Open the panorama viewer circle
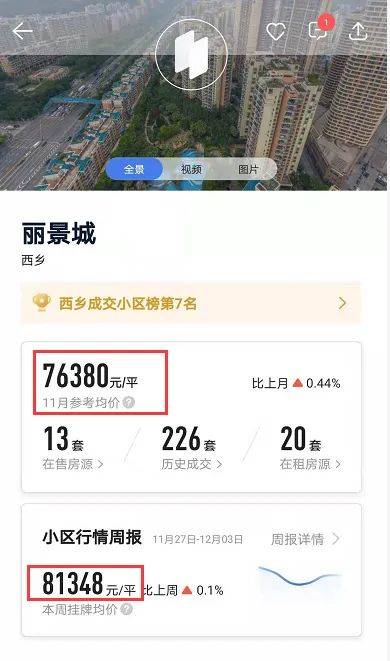Screen dimensions: 390x661 click(x=191, y=54)
